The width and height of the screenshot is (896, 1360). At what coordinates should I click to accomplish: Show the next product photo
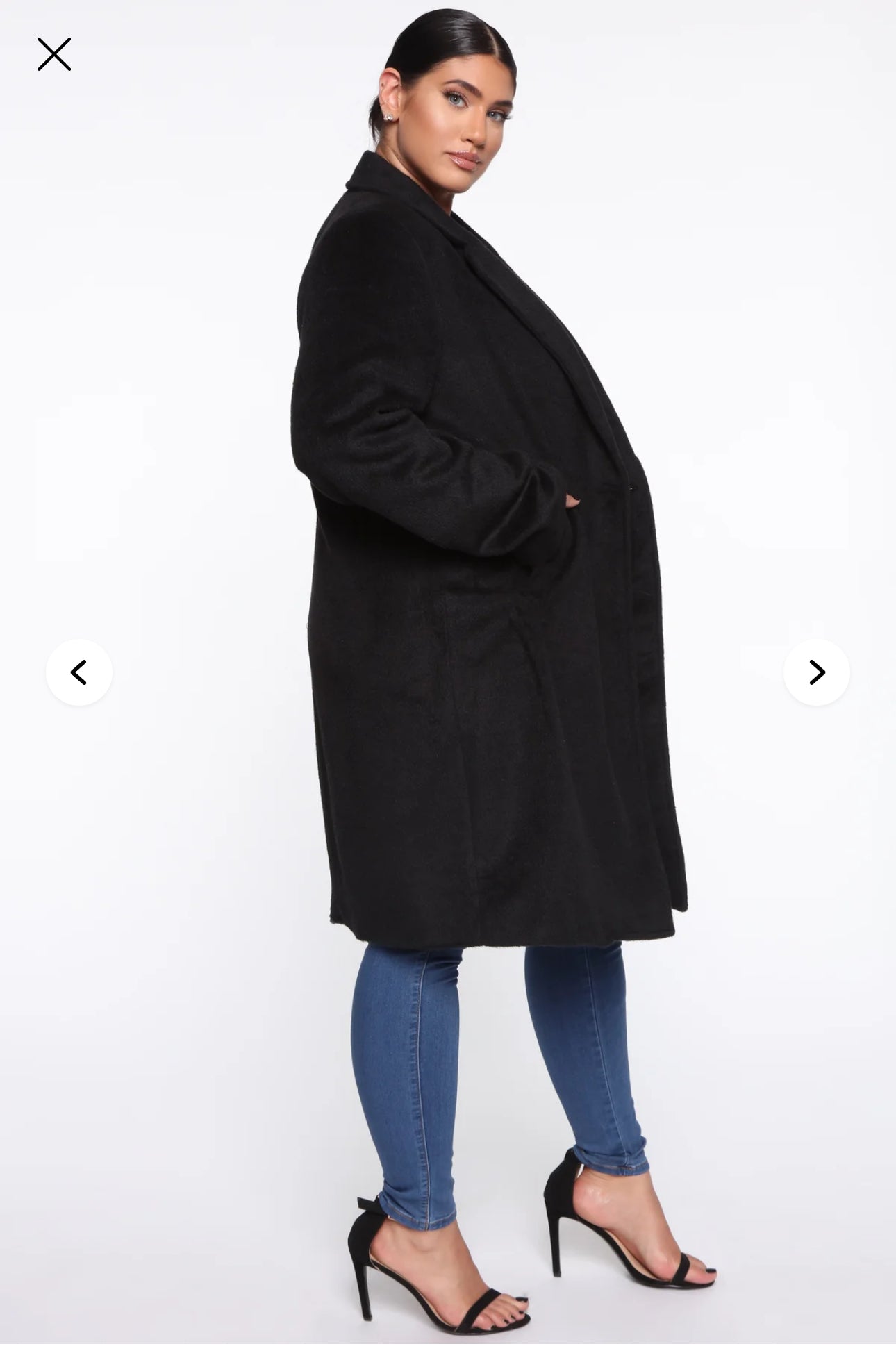816,672
